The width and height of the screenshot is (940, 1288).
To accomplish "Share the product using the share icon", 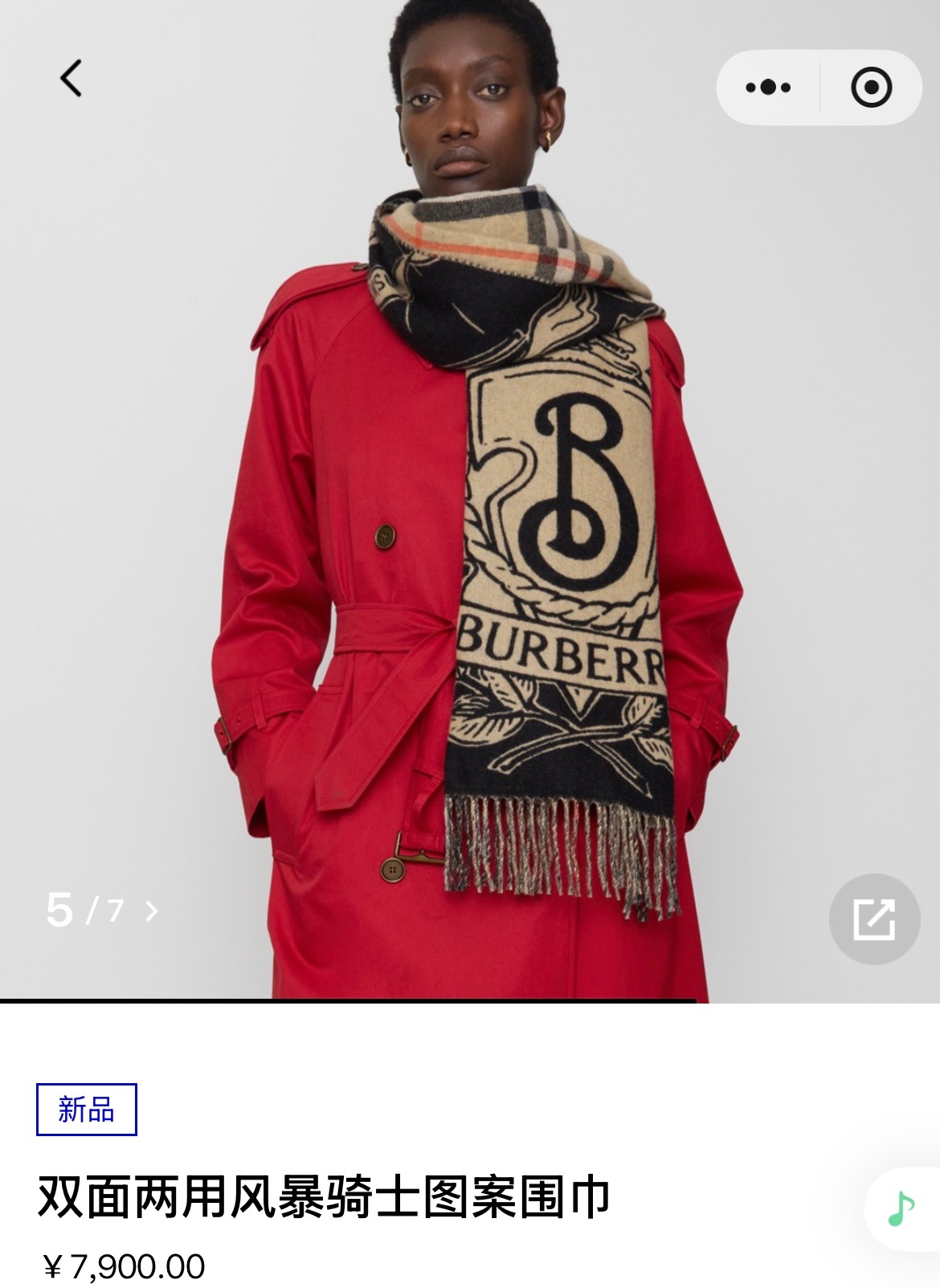I will 874,918.
